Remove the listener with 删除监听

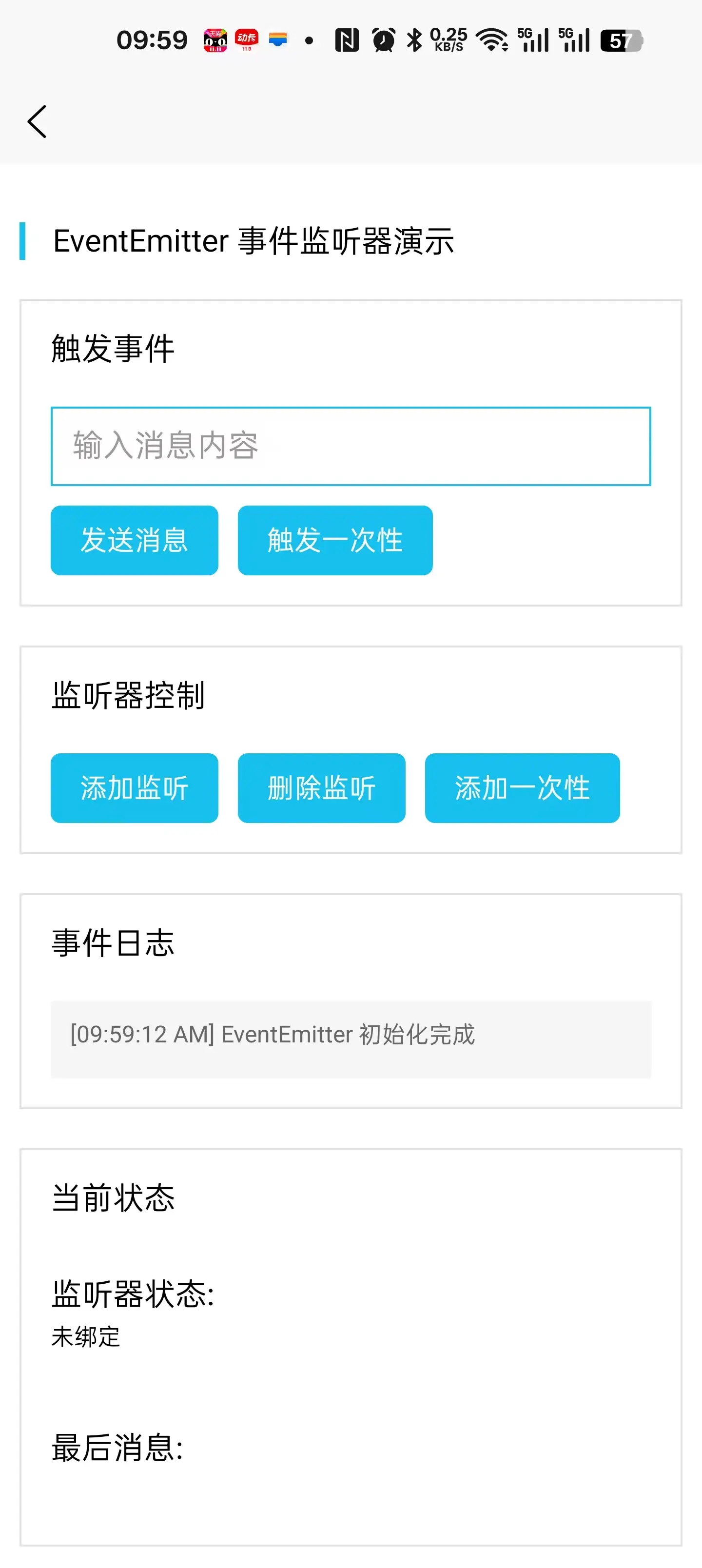[321, 787]
